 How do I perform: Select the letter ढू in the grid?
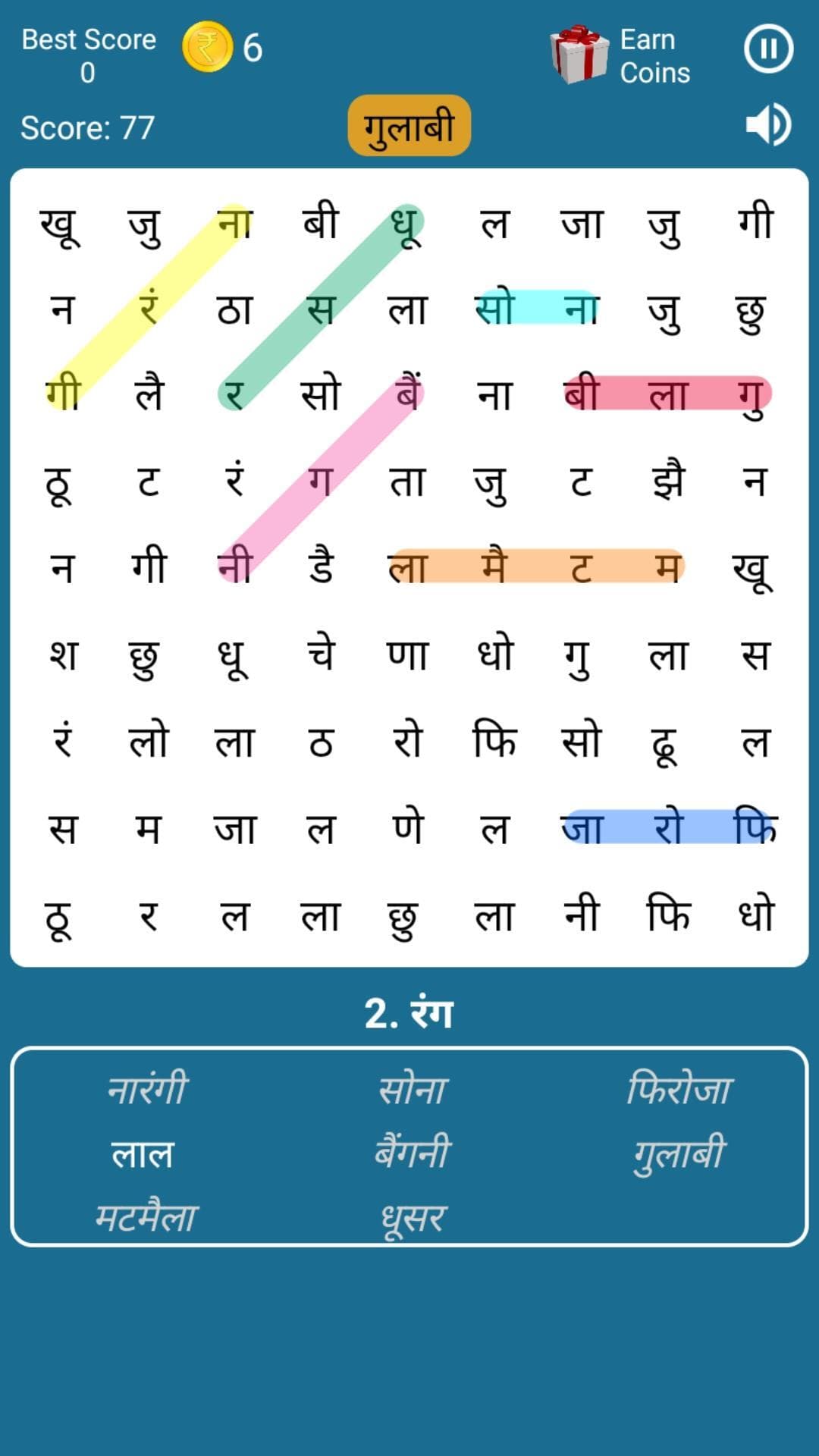tap(667, 744)
